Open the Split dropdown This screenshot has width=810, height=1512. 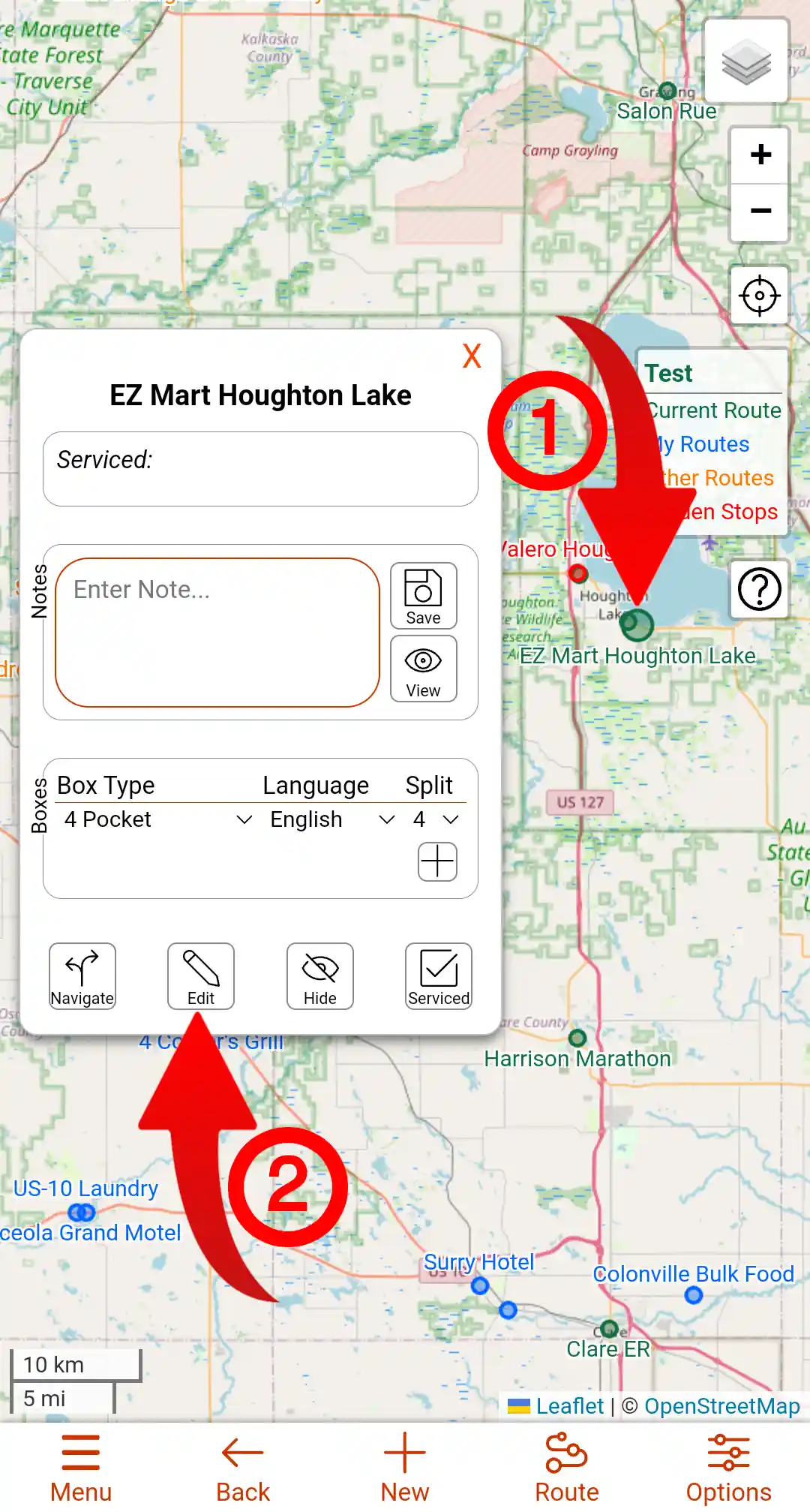coord(436,819)
